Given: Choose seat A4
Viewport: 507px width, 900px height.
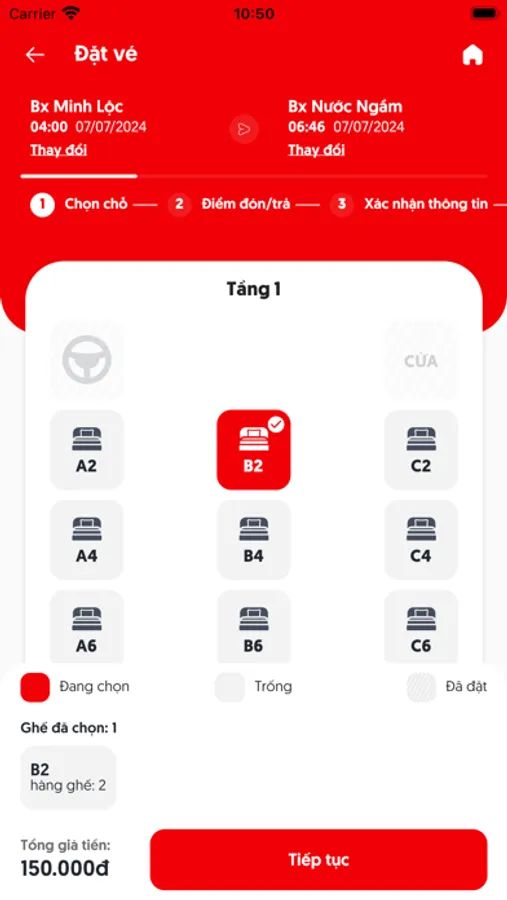Looking at the screenshot, I should coord(87,540).
